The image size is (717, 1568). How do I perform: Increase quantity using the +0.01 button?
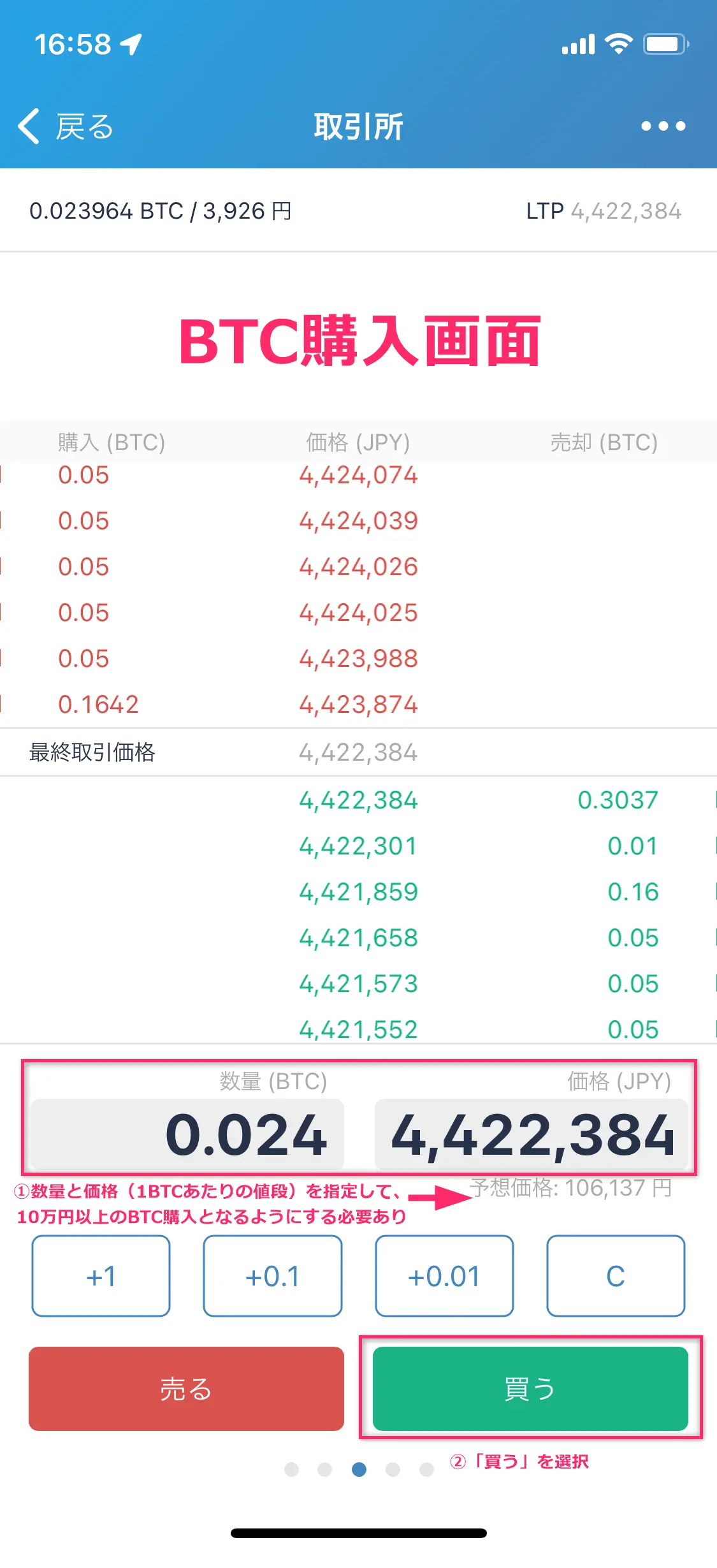tap(444, 1276)
